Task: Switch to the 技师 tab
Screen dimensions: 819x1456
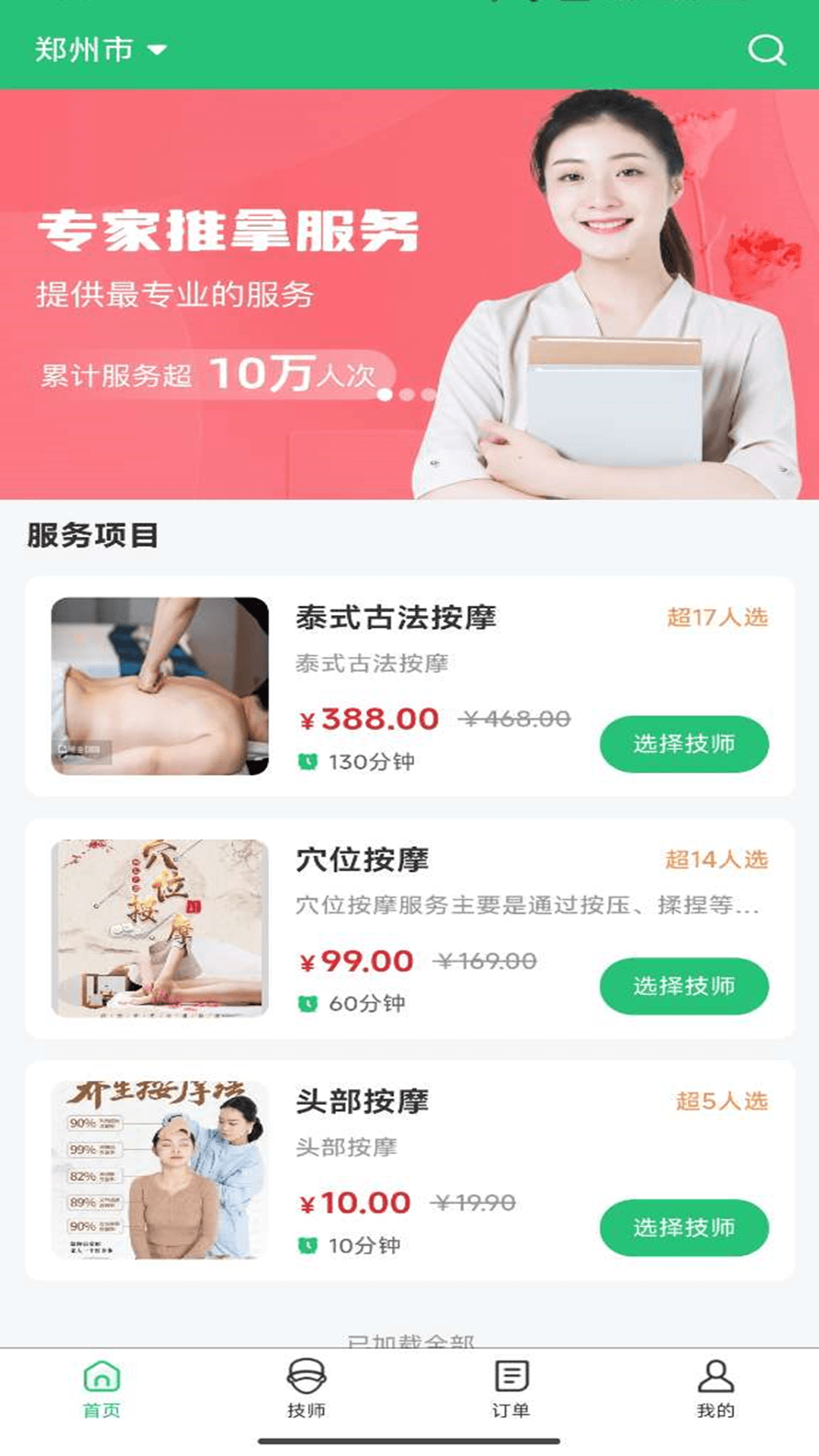Action: (306, 1389)
